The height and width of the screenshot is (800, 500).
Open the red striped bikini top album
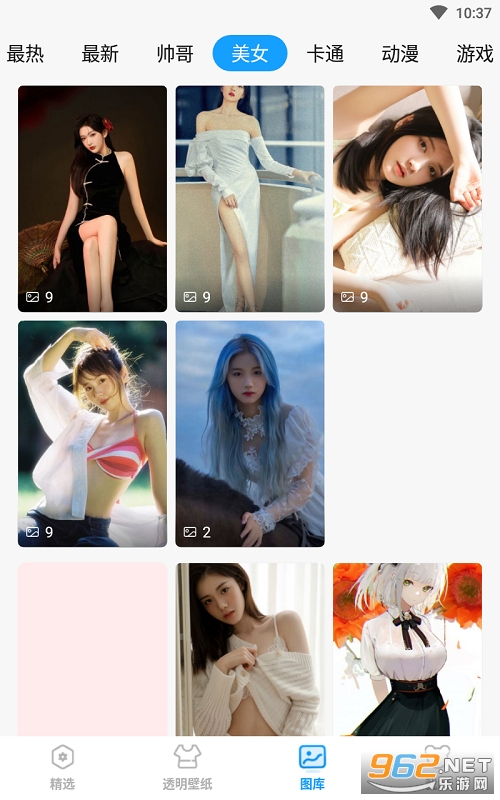tap(92, 434)
